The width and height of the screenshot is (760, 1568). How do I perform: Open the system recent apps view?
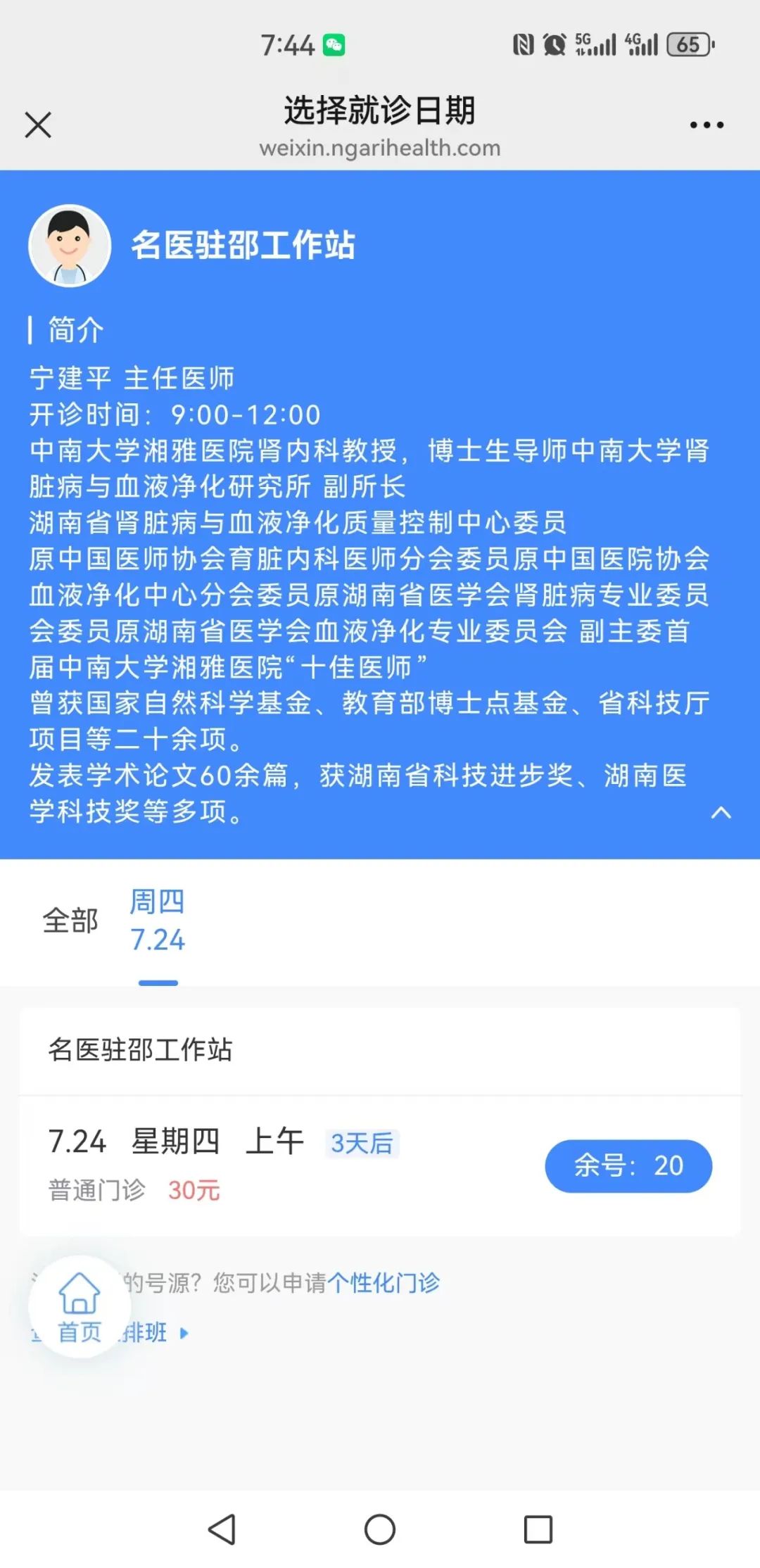coord(538,1529)
